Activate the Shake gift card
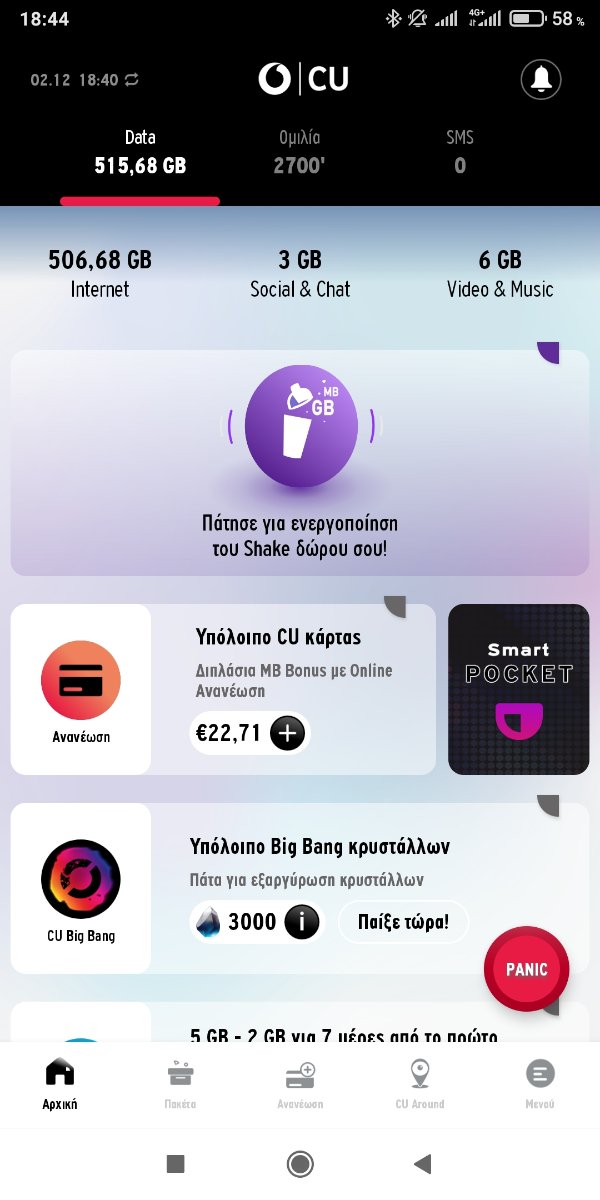 tap(300, 462)
